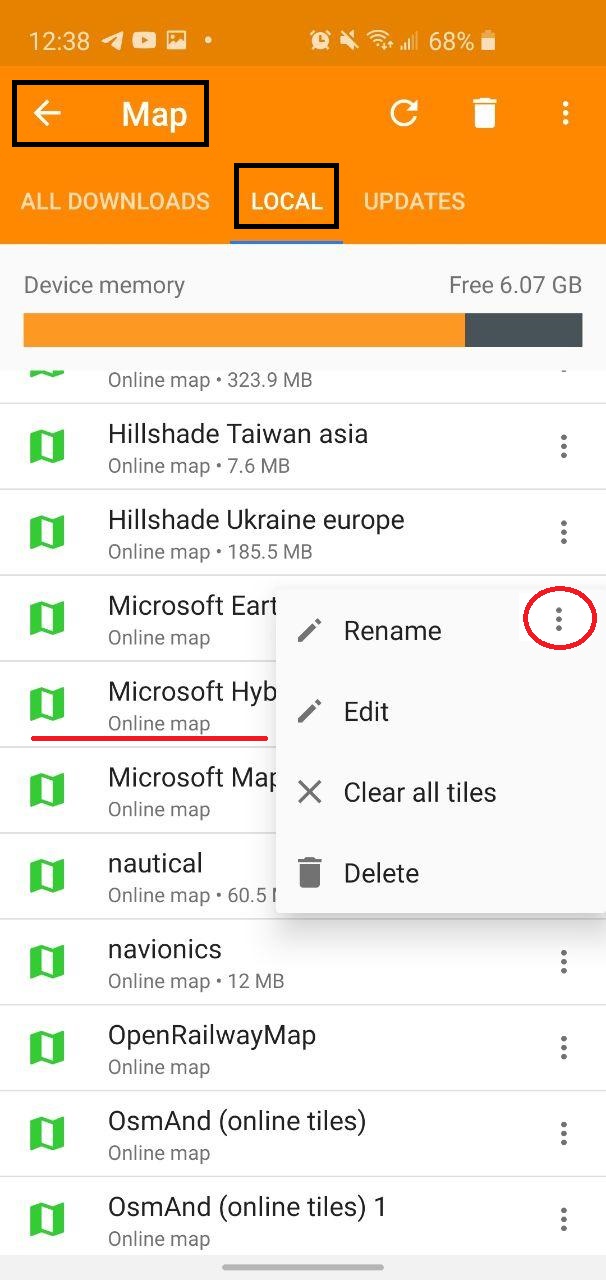Open options for OsmAnd (online tiles) 1
Viewport: 606px width, 1280px height.
coord(564,1220)
